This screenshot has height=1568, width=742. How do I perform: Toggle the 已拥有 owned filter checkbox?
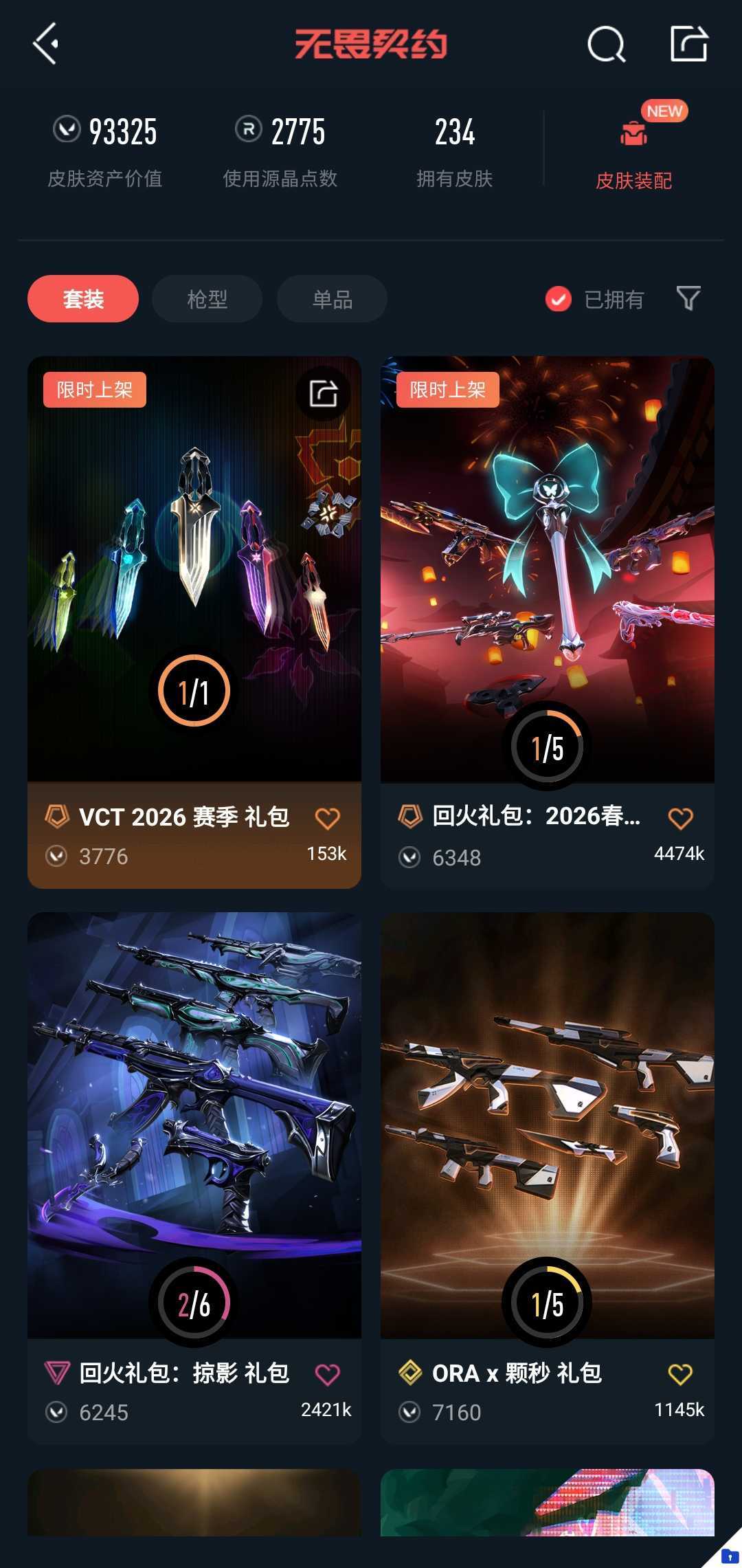559,299
